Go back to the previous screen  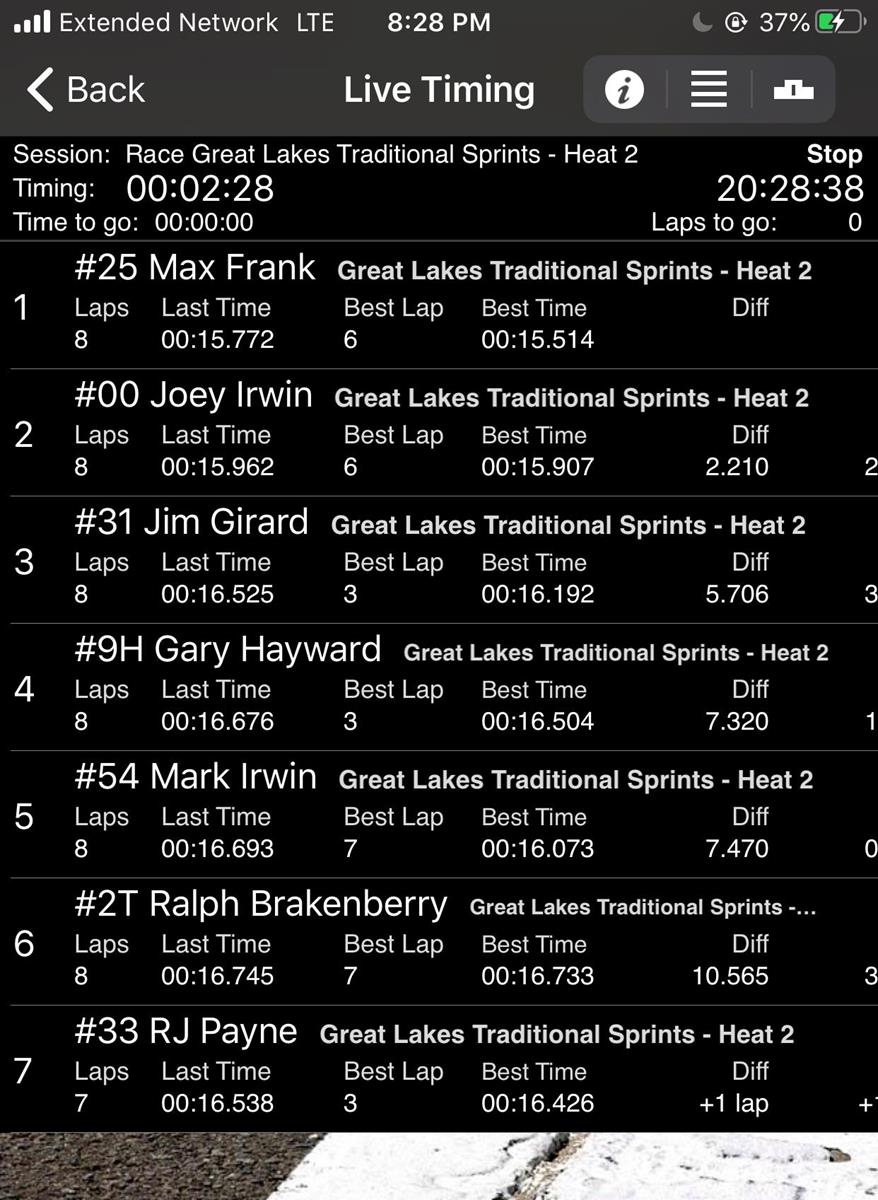[x=86, y=90]
